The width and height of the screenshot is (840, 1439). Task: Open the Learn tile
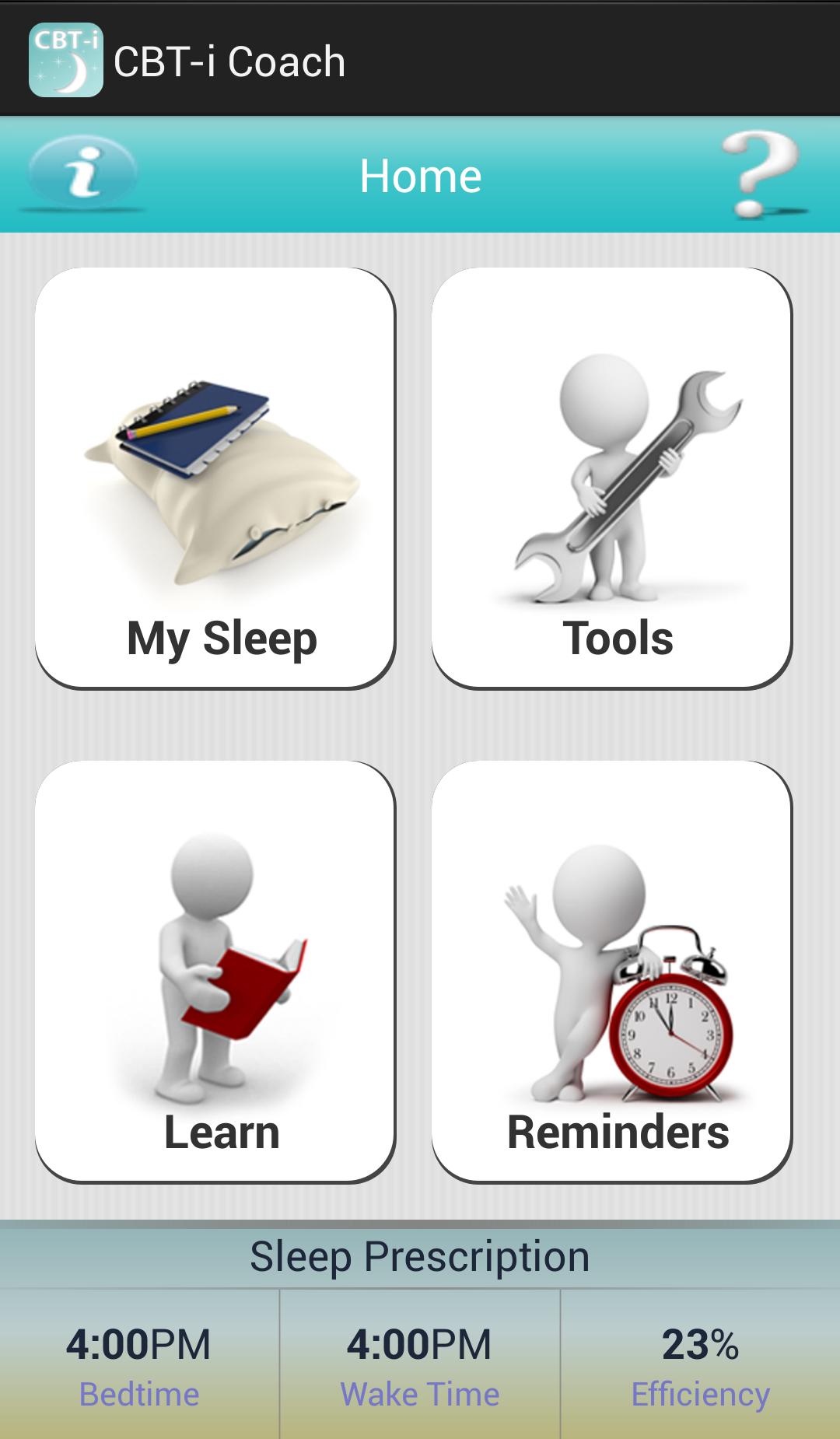tap(215, 972)
